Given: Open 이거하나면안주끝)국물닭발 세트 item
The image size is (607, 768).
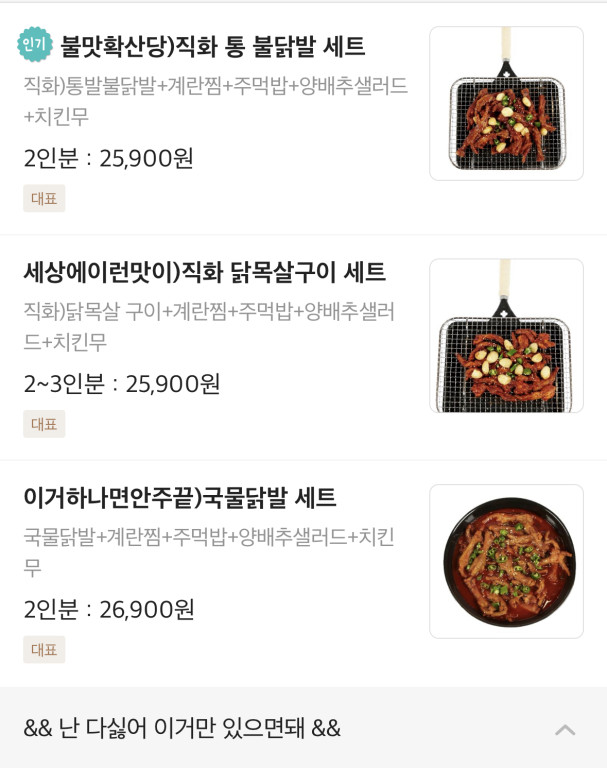Looking at the screenshot, I should (x=180, y=497).
